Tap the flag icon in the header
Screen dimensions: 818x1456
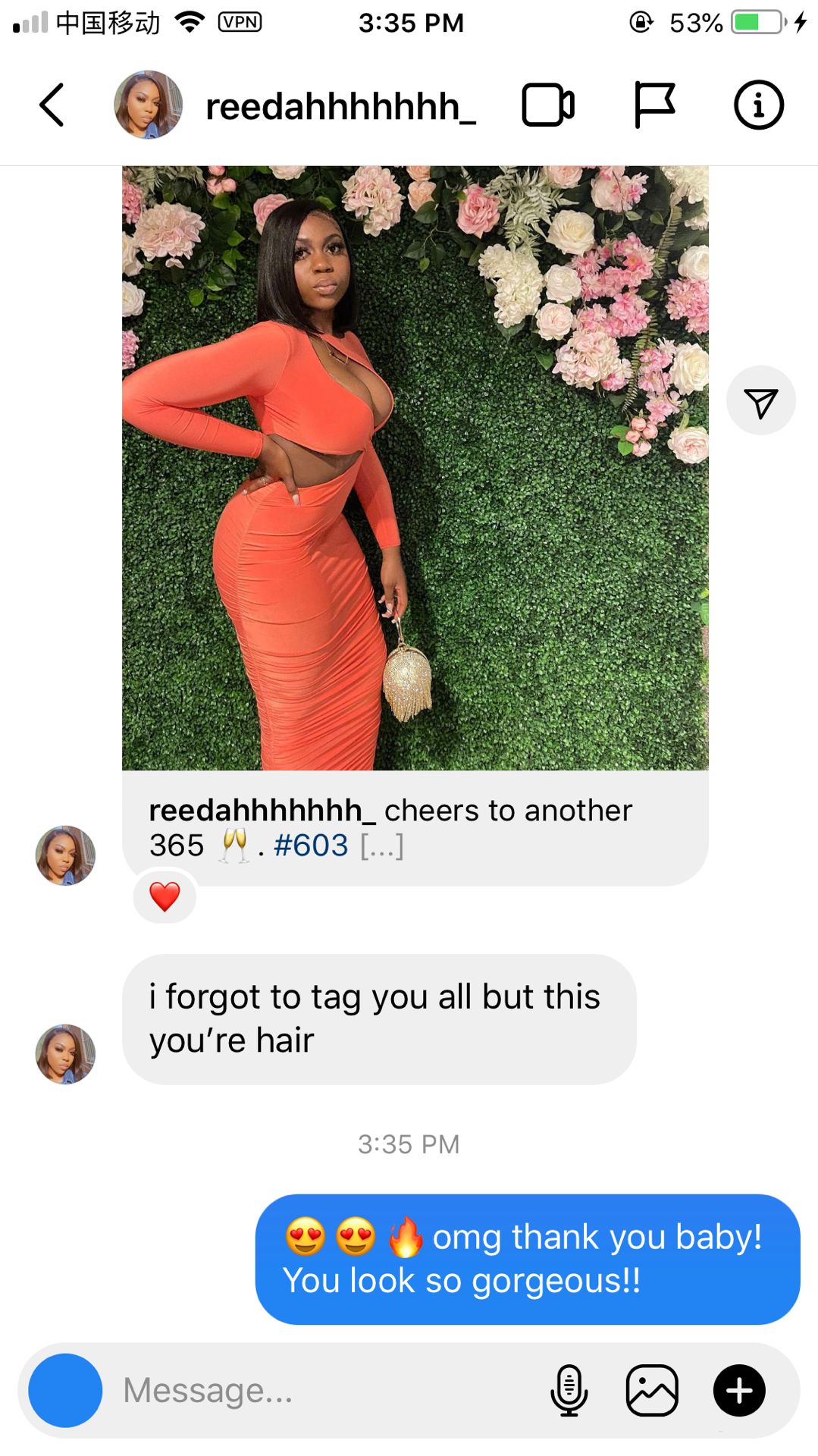(653, 105)
